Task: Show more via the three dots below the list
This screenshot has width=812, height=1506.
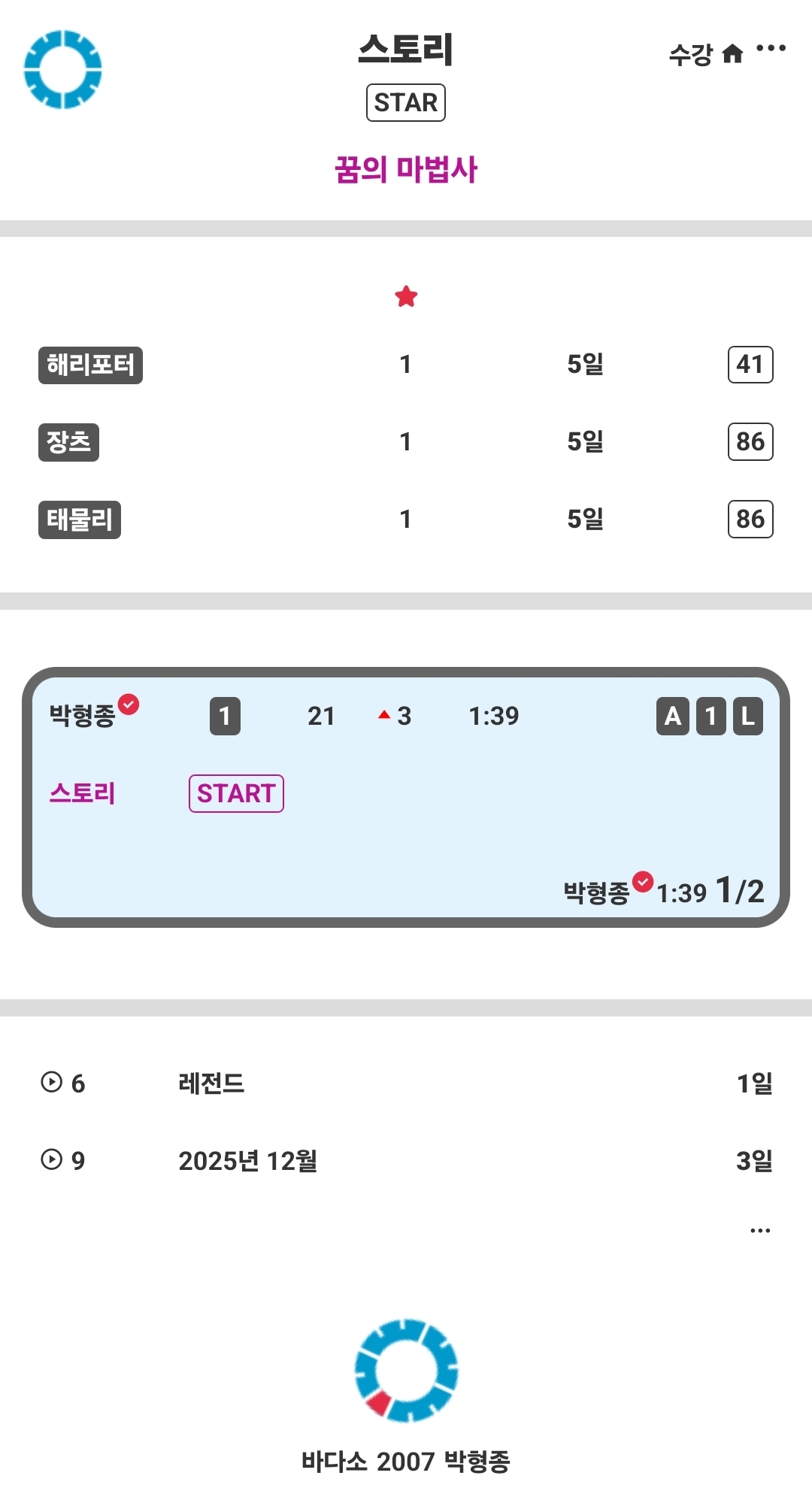Action: point(760,1231)
